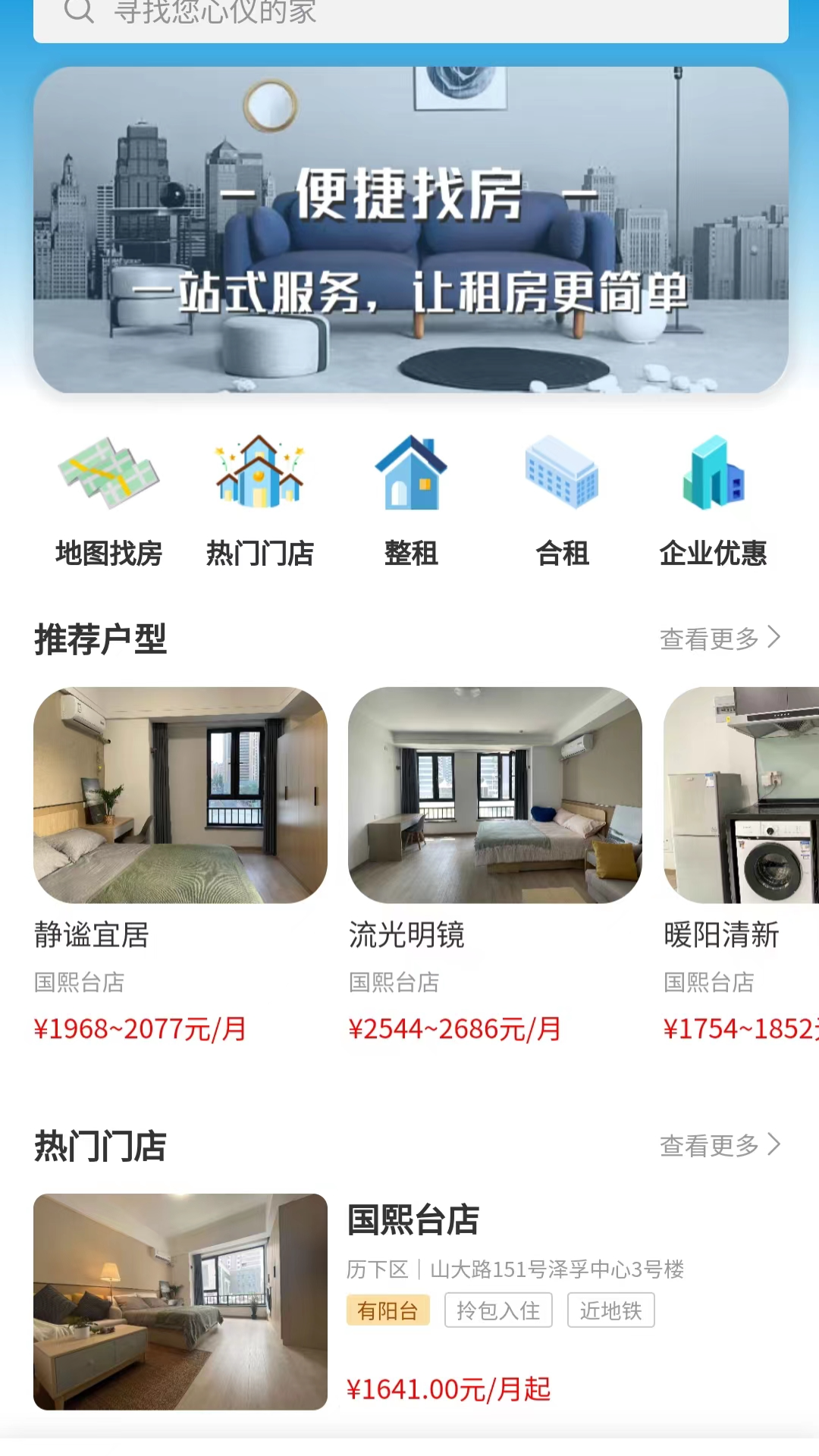Select the 近地铁 near-subway tag
Viewport: 819px width, 1456px height.
pos(610,1310)
